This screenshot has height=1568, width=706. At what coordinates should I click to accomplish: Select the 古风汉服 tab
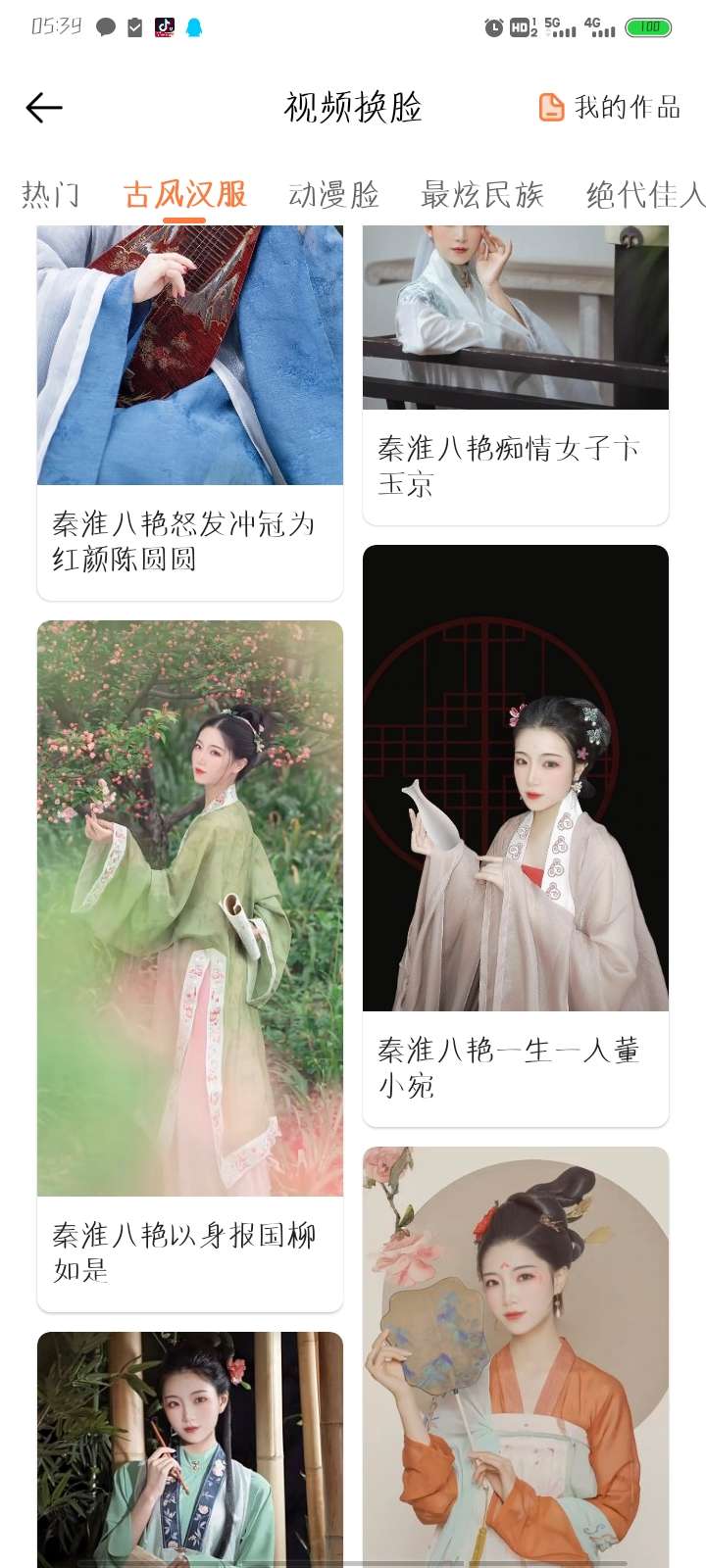tap(184, 195)
